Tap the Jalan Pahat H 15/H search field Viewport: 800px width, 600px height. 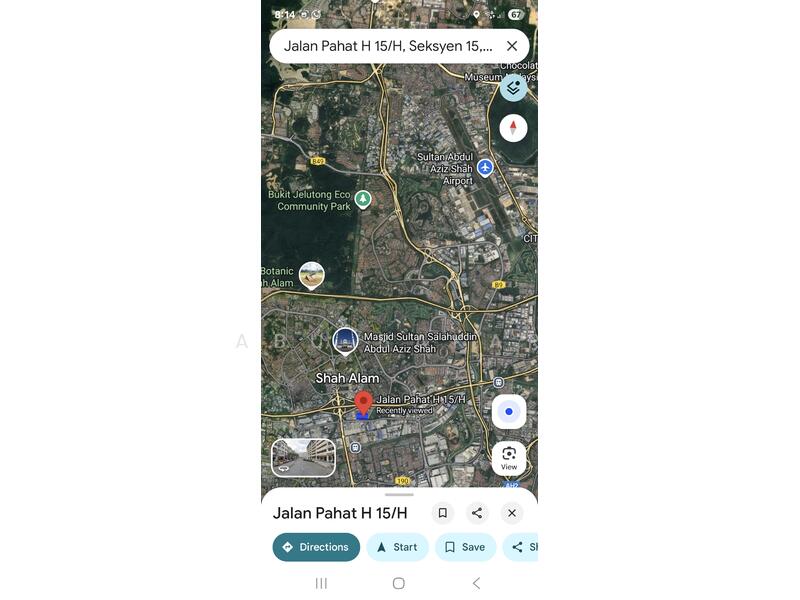(388, 46)
